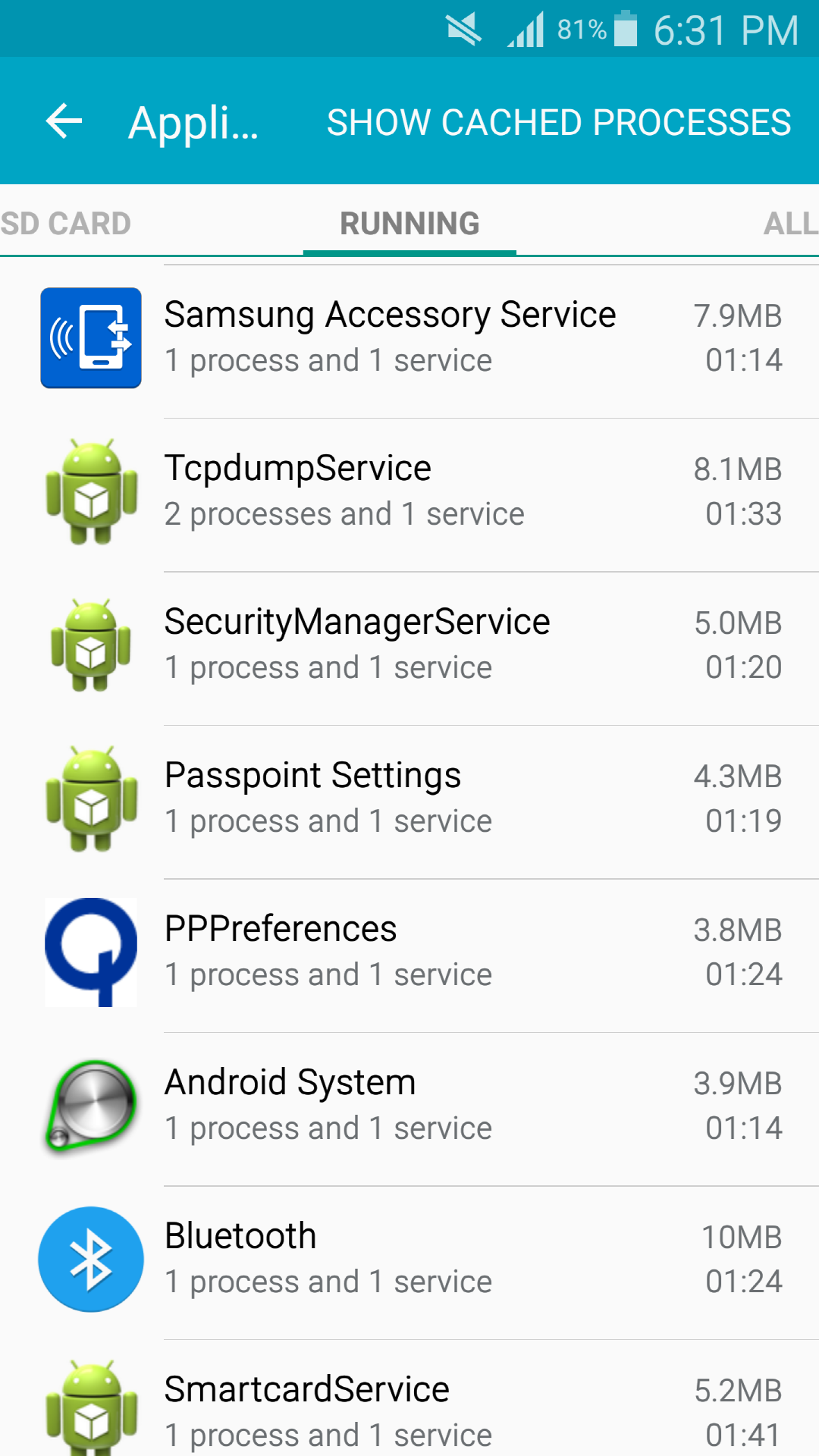Select the RUNNING tab
This screenshot has width=819, height=1456.
pyautogui.click(x=409, y=223)
